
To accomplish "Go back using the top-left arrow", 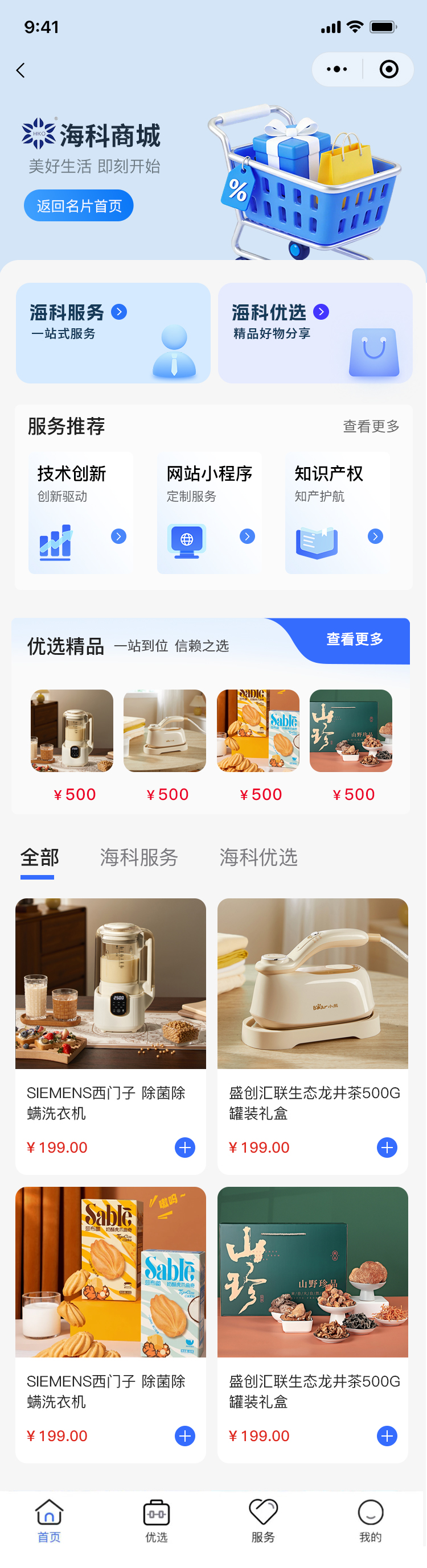I will (x=20, y=71).
